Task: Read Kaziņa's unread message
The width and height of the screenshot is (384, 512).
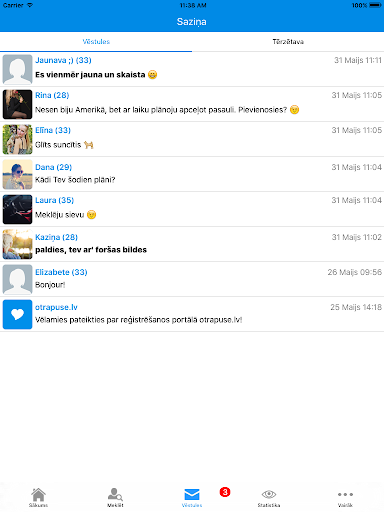Action: [x=192, y=244]
